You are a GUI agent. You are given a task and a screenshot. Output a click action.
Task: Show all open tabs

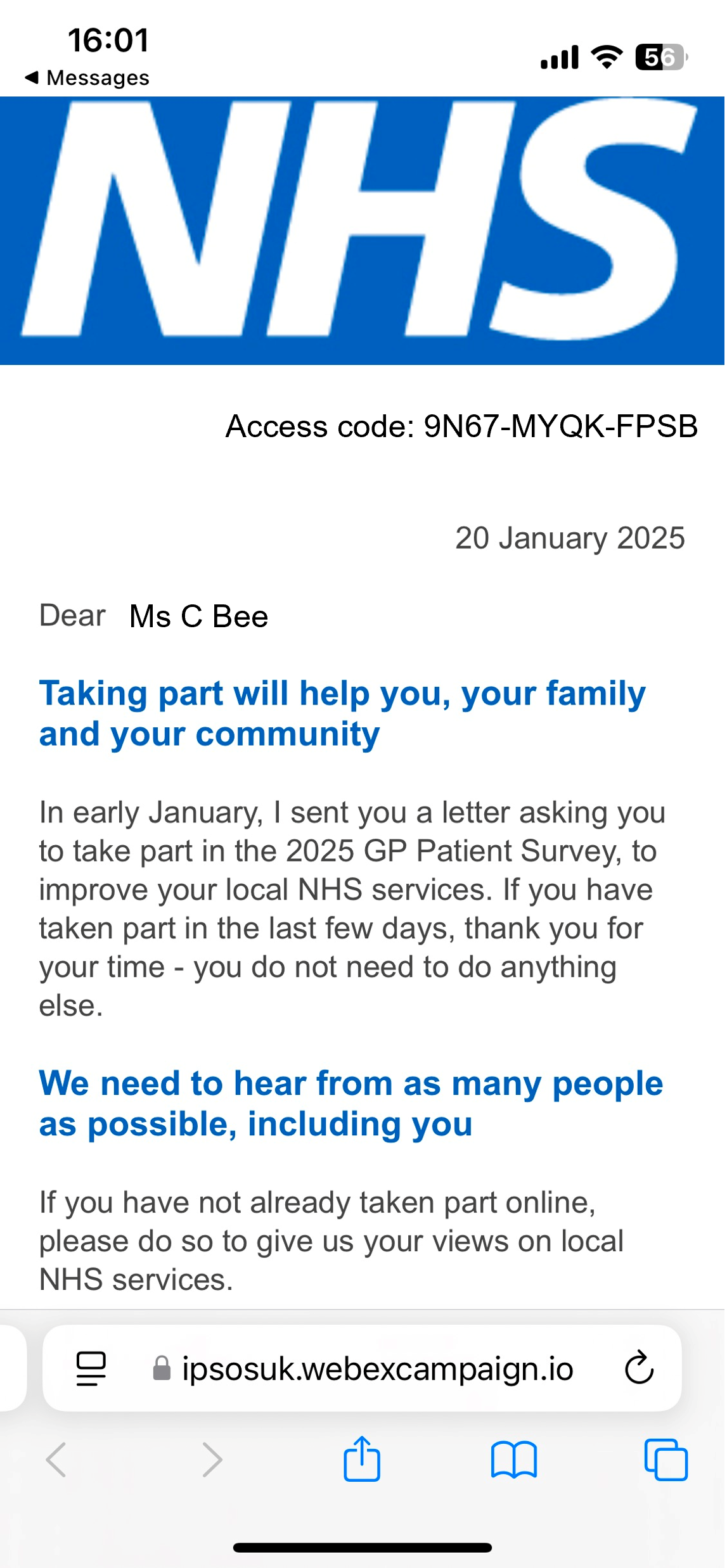[x=666, y=1460]
